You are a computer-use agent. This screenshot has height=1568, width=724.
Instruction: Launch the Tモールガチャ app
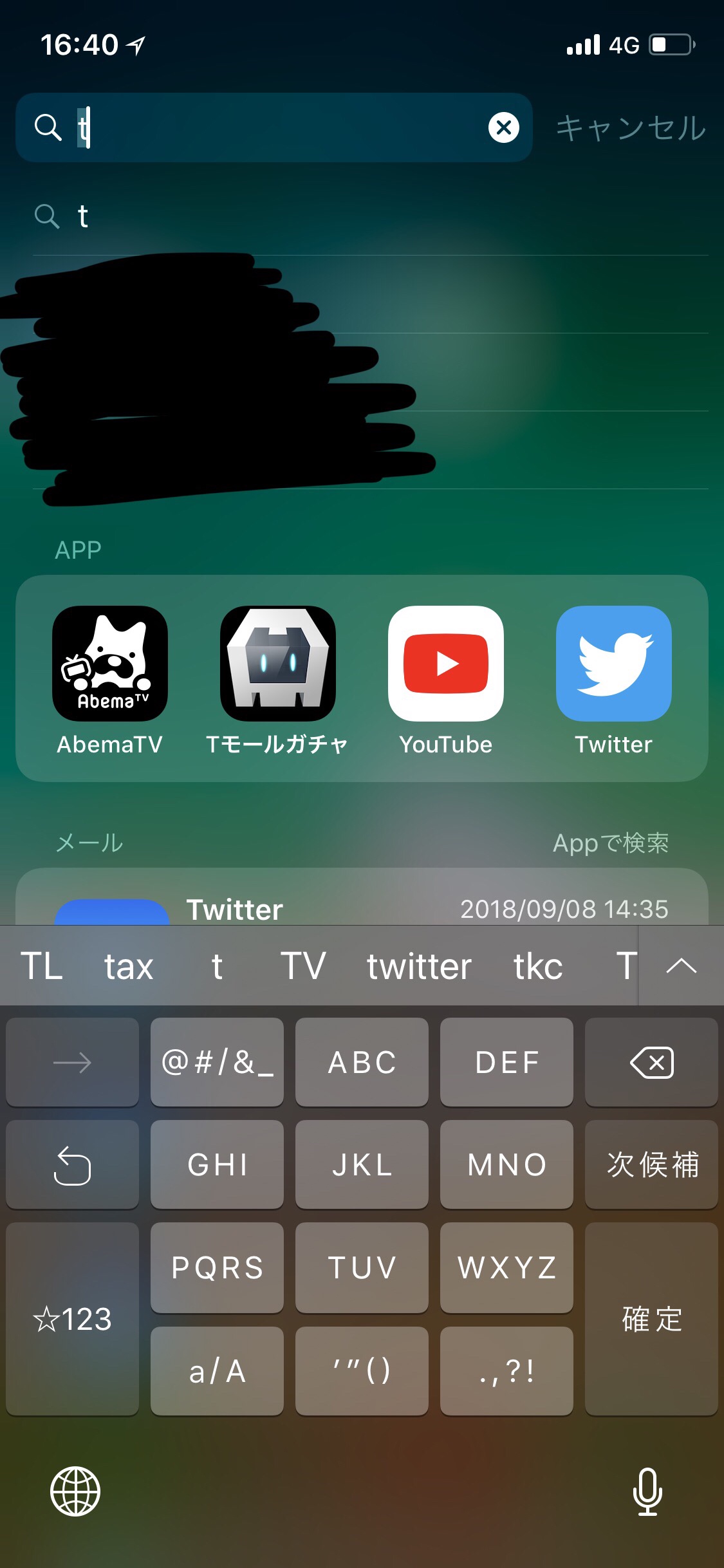tap(277, 664)
